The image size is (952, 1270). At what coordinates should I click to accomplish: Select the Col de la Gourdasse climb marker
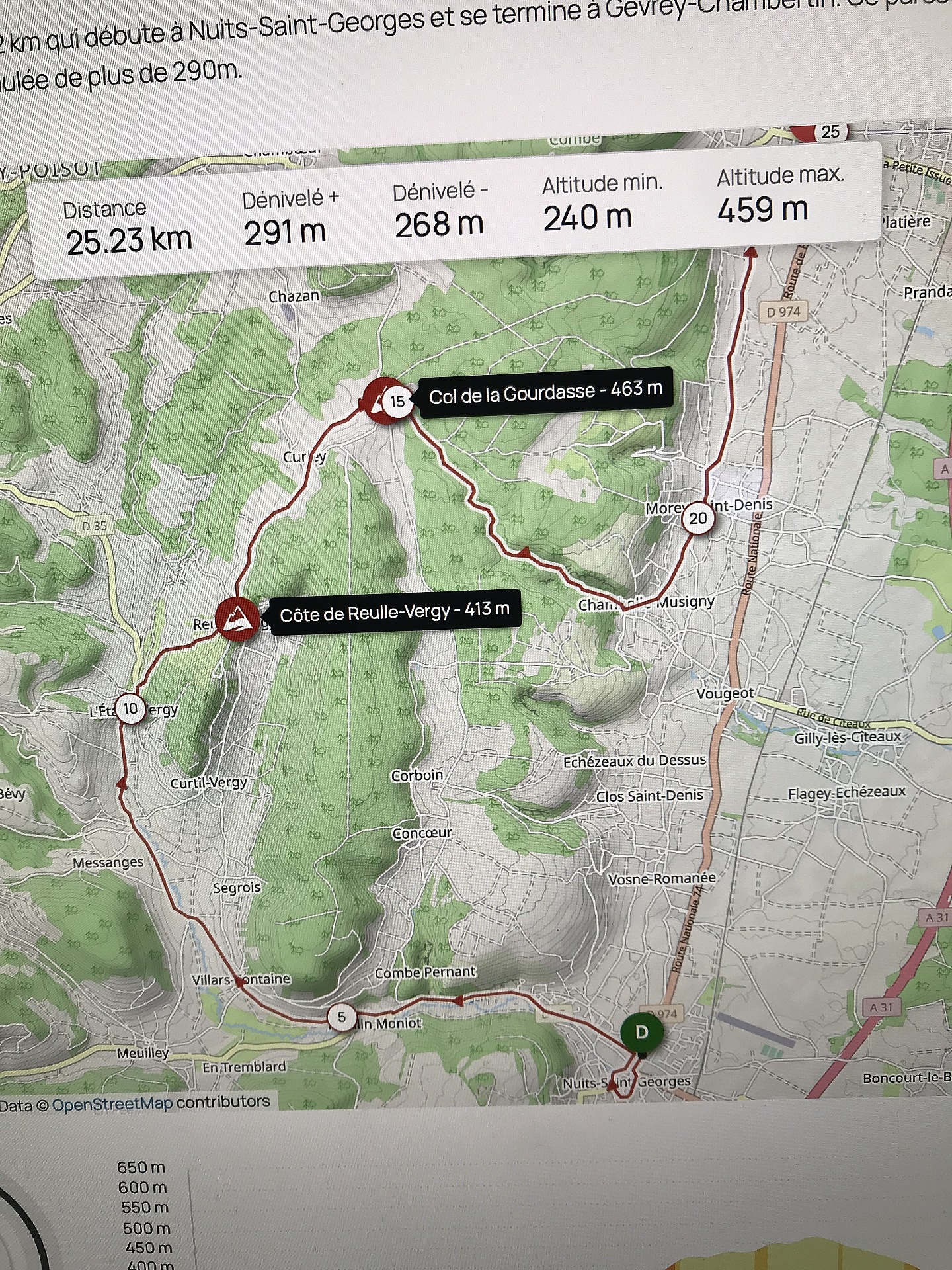pyautogui.click(x=377, y=397)
